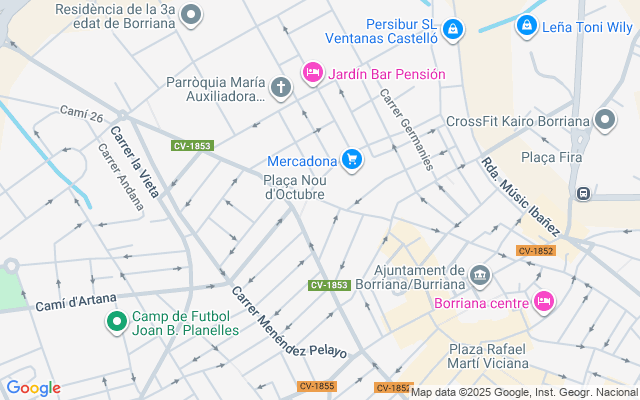Open Residència de la 3a edat marker

coord(192,15)
